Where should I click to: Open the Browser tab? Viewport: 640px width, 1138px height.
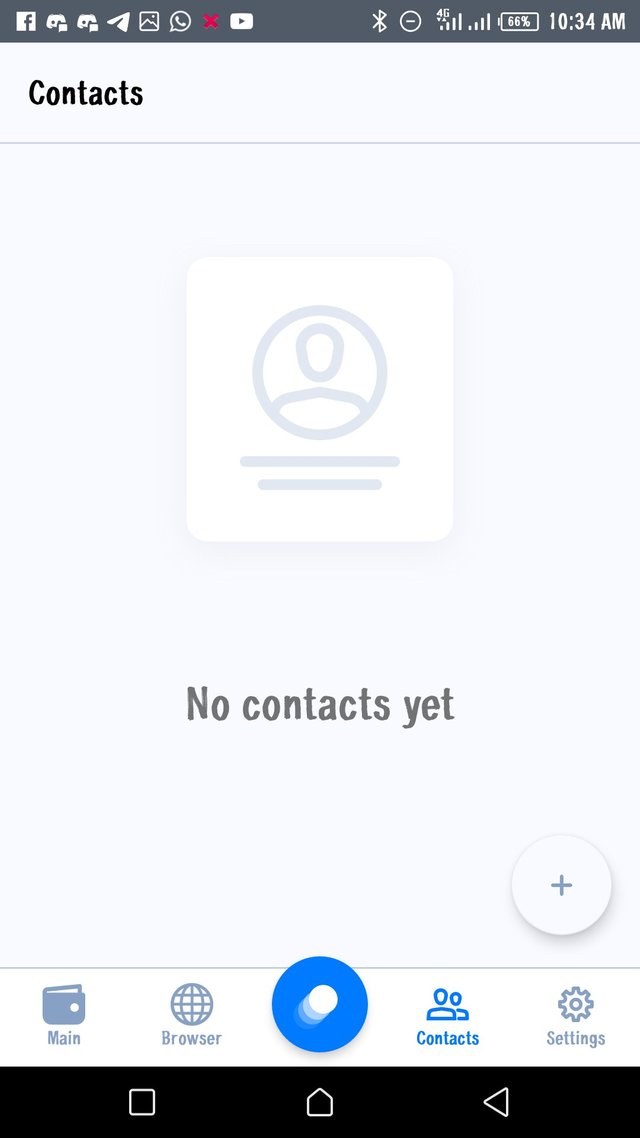click(x=191, y=1015)
